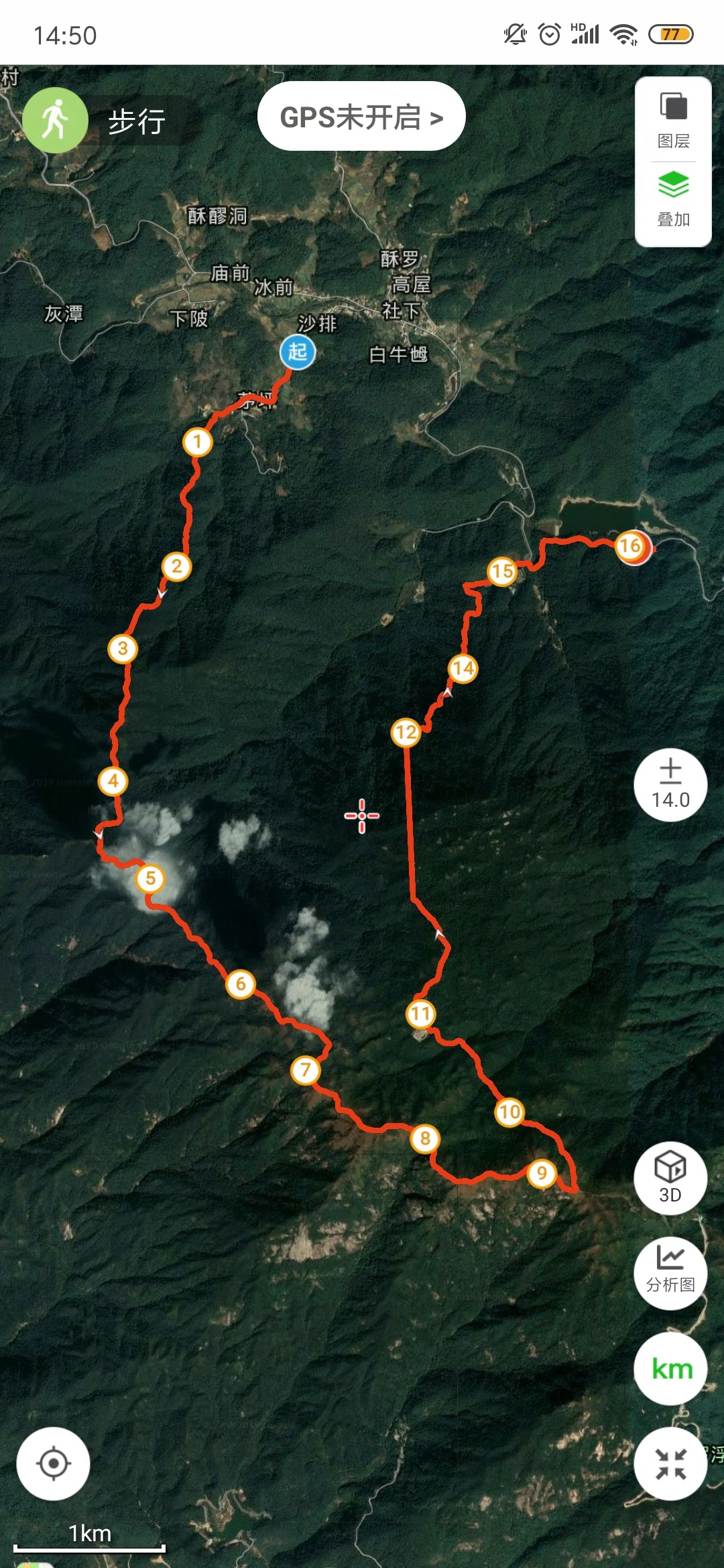Tap the 起 start point marker
Screen dimensions: 724x1568
tap(298, 352)
